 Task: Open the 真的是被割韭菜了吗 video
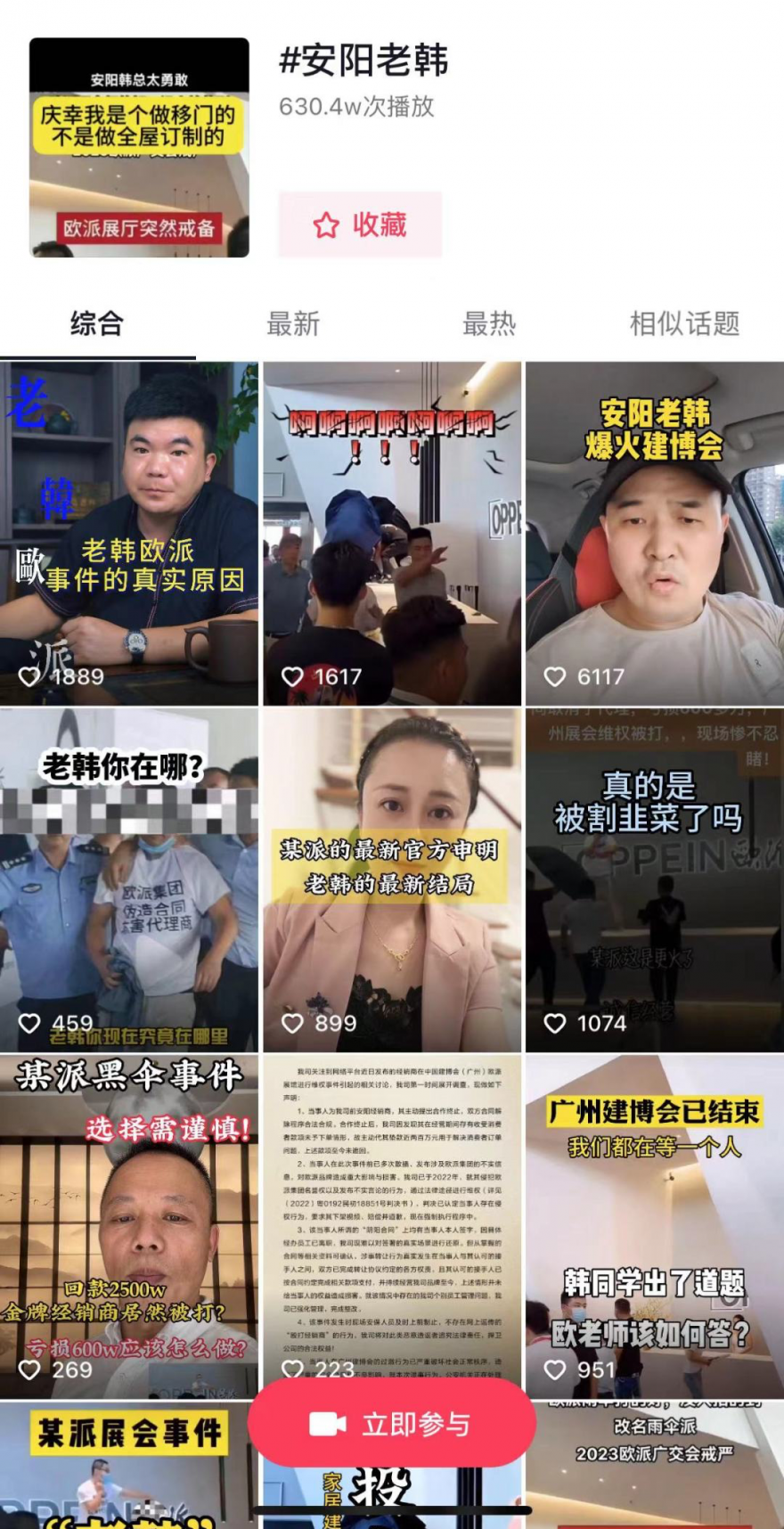655,880
